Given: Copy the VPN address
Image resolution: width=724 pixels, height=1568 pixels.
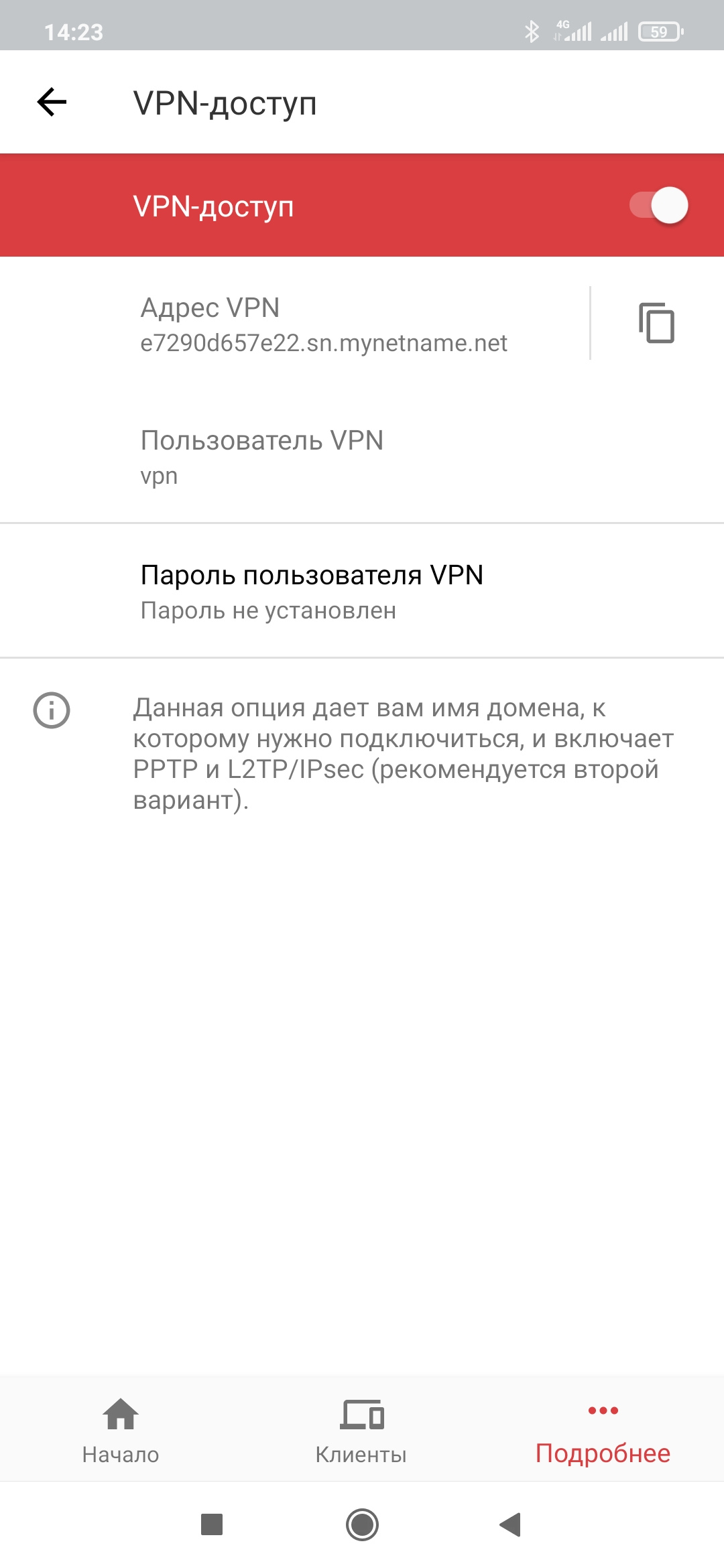Looking at the screenshot, I should pyautogui.click(x=656, y=323).
